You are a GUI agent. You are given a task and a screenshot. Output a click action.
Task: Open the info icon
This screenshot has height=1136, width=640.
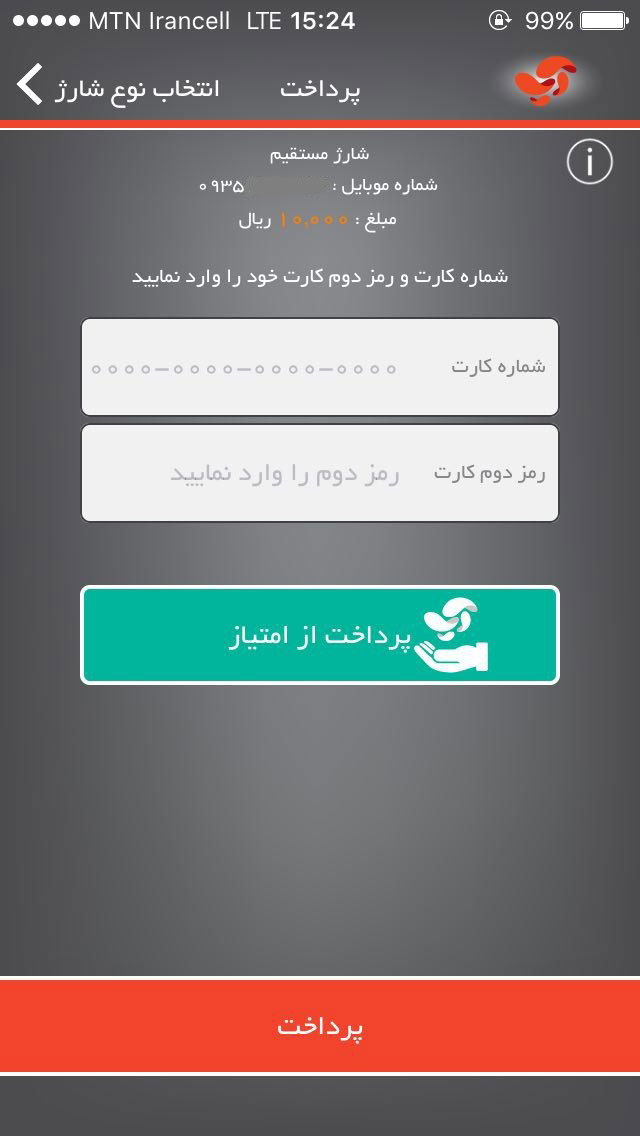589,162
